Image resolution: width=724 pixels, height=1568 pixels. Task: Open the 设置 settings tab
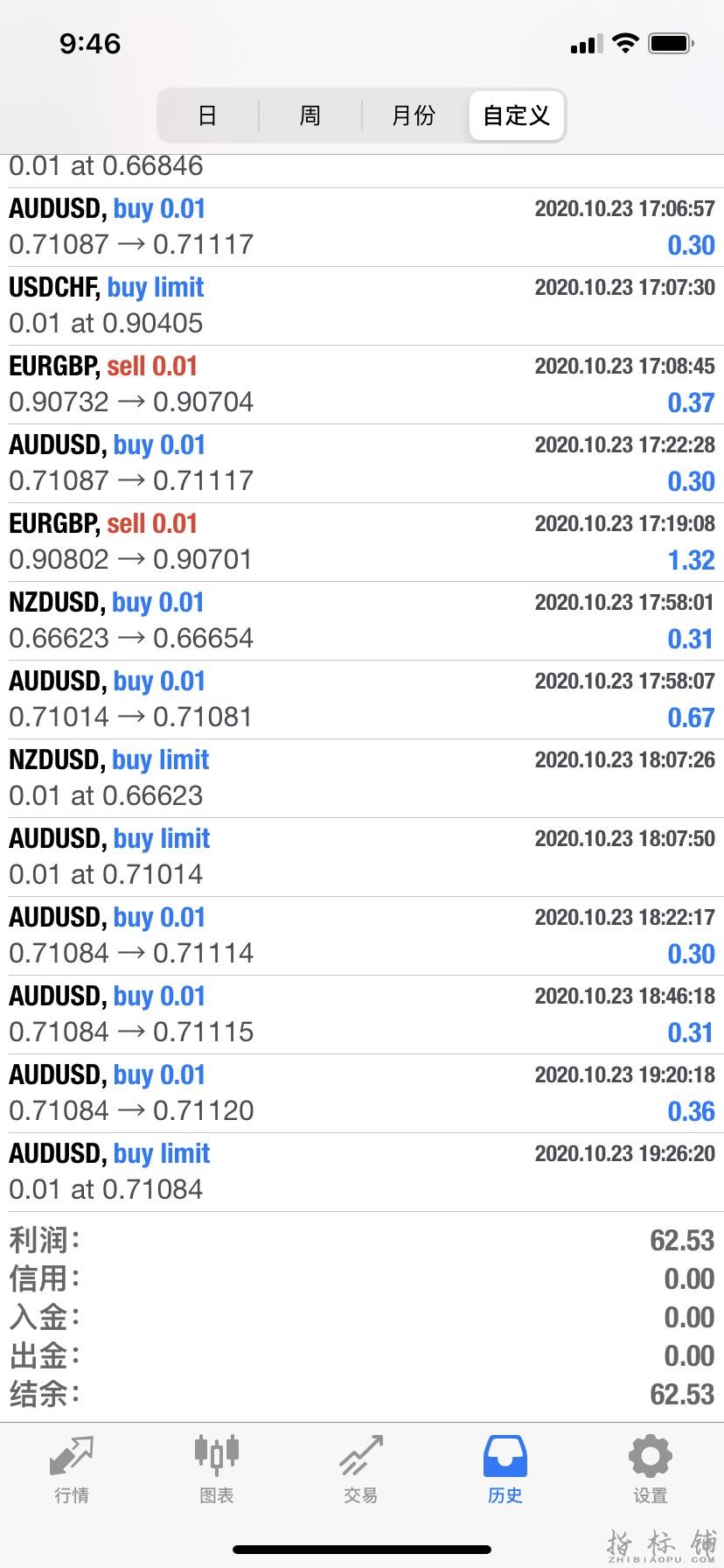pos(650,1470)
